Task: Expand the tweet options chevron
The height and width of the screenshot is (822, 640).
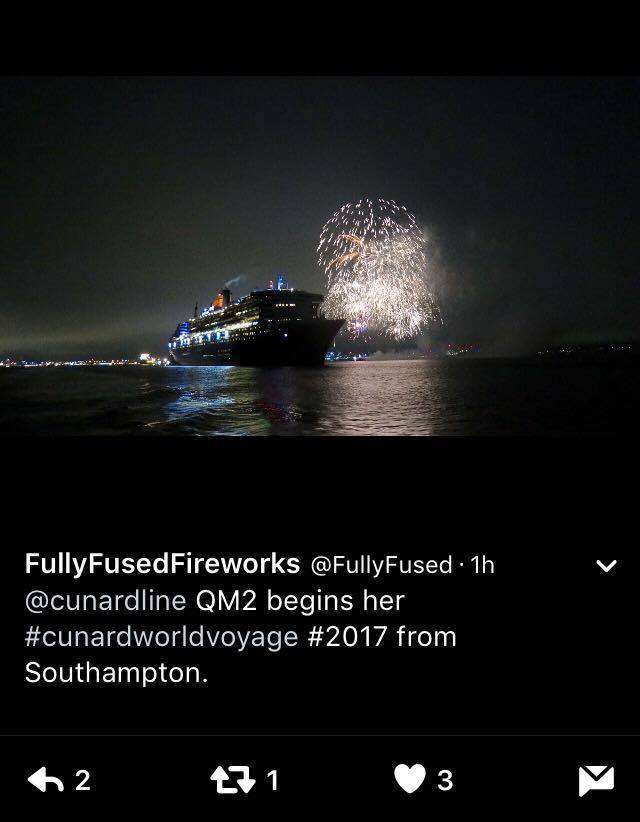Action: pyautogui.click(x=606, y=566)
